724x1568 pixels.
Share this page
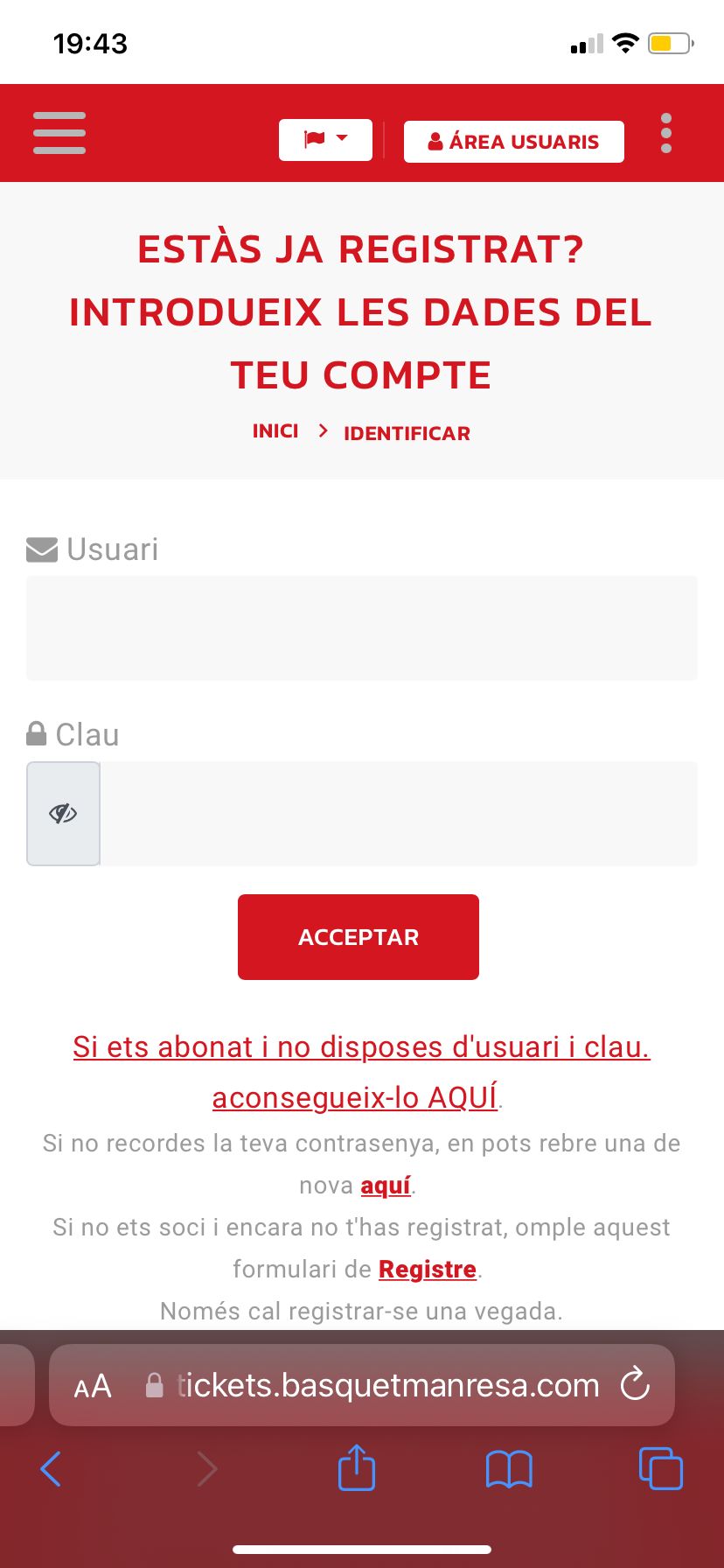[x=357, y=1467]
